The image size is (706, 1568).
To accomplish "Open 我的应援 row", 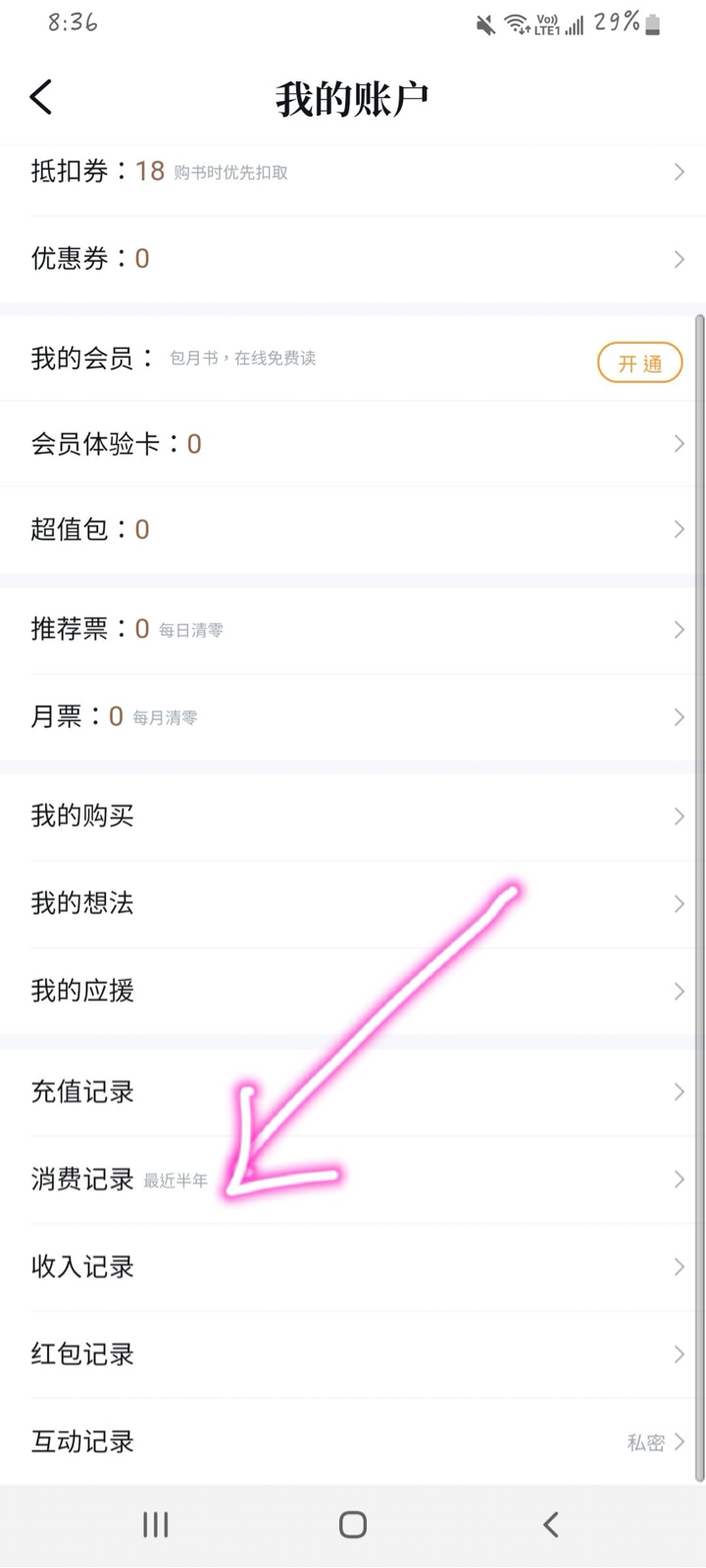I will click(353, 991).
